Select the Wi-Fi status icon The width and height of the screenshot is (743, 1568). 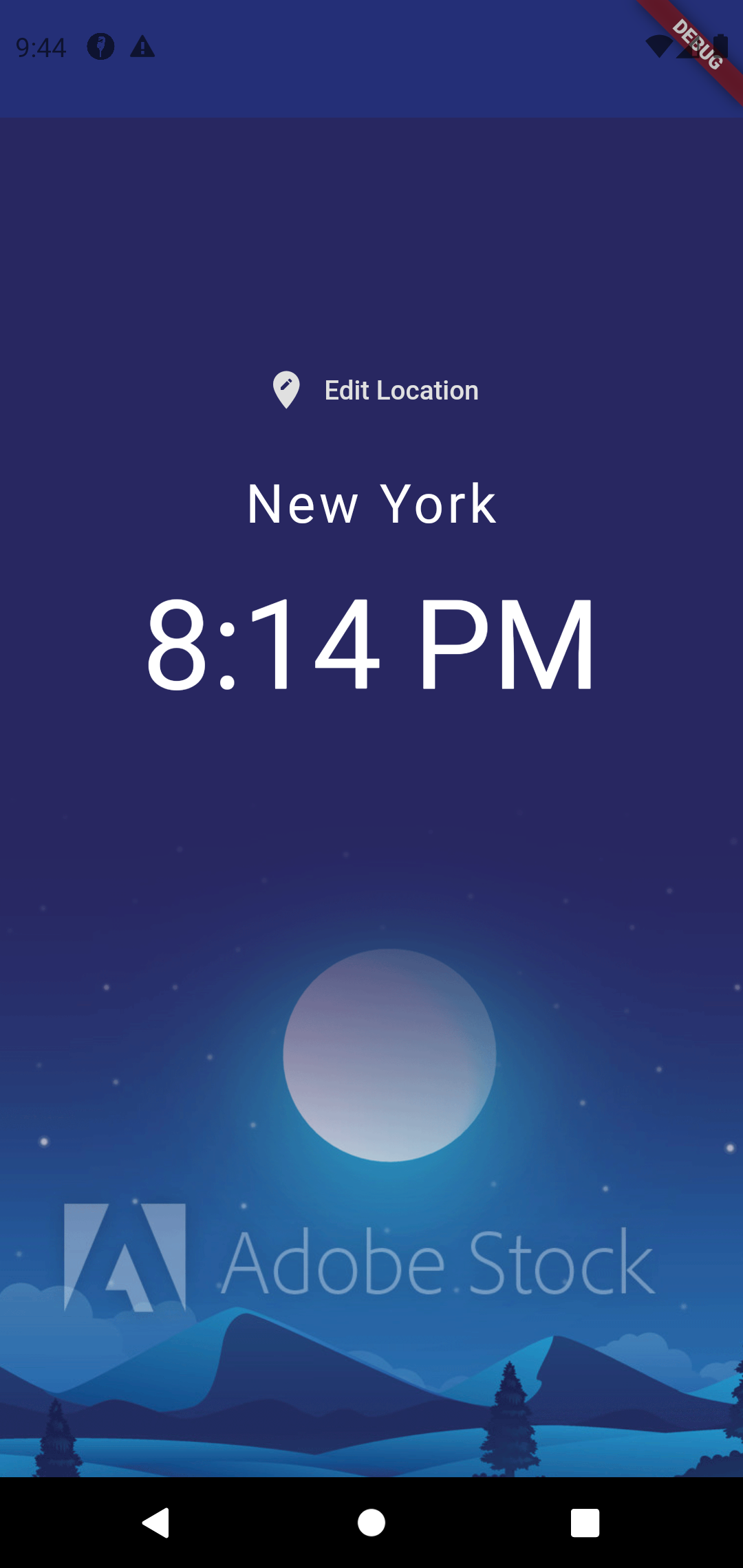click(x=658, y=45)
